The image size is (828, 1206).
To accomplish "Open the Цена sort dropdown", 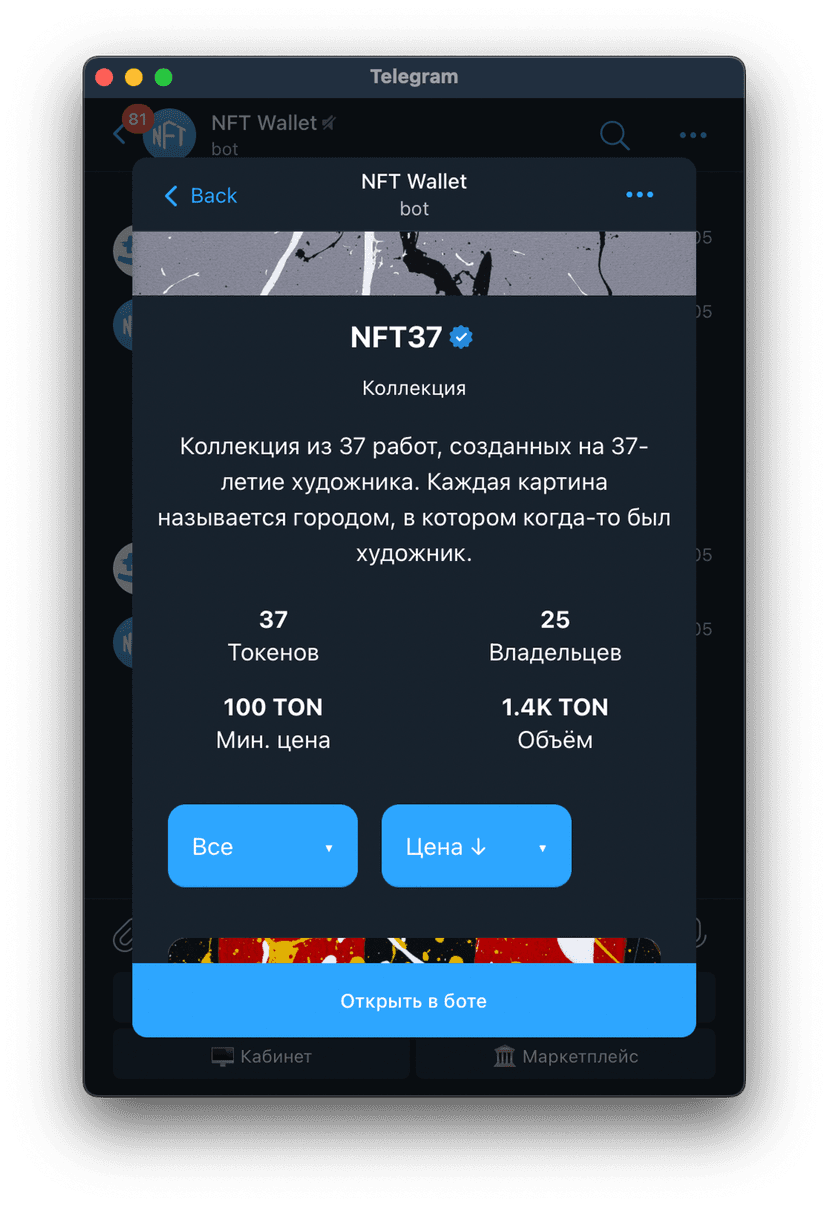I will point(476,846).
